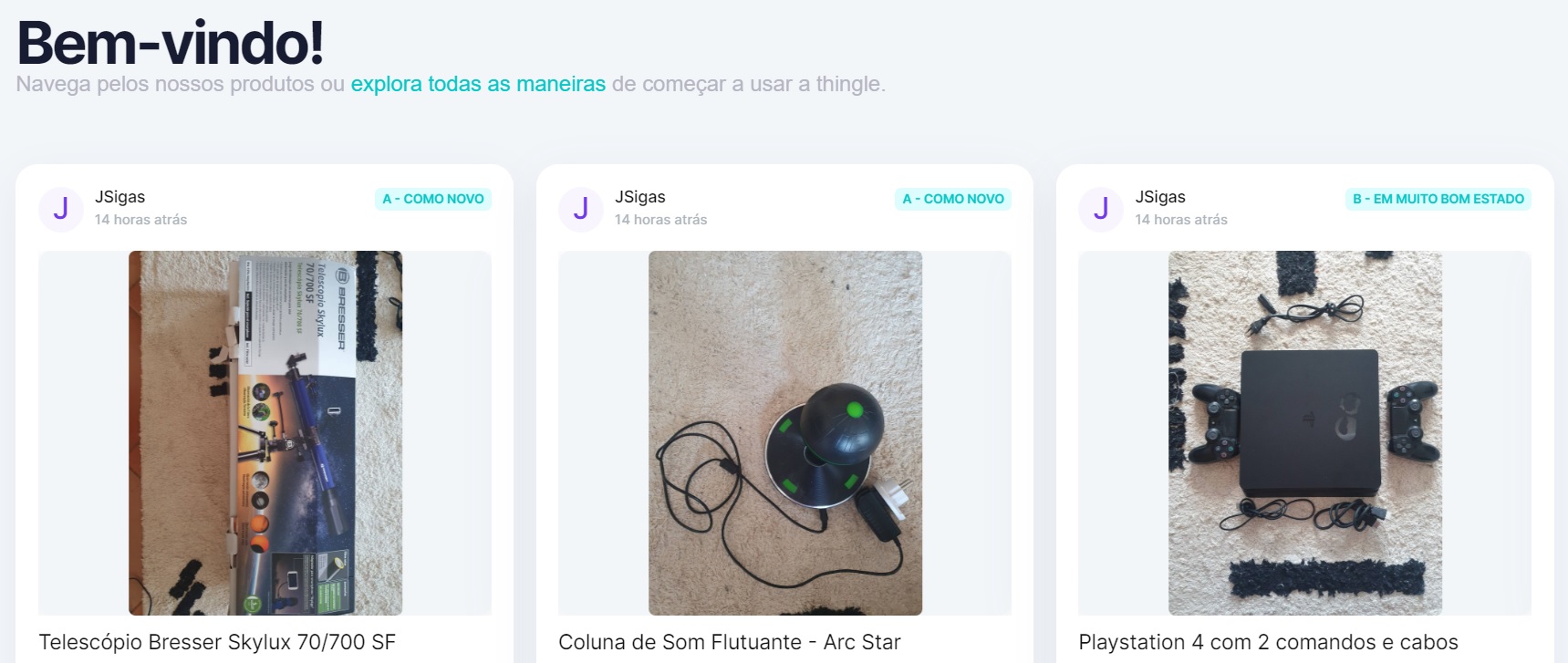Open JSigas profile on the telescope card

click(x=119, y=197)
